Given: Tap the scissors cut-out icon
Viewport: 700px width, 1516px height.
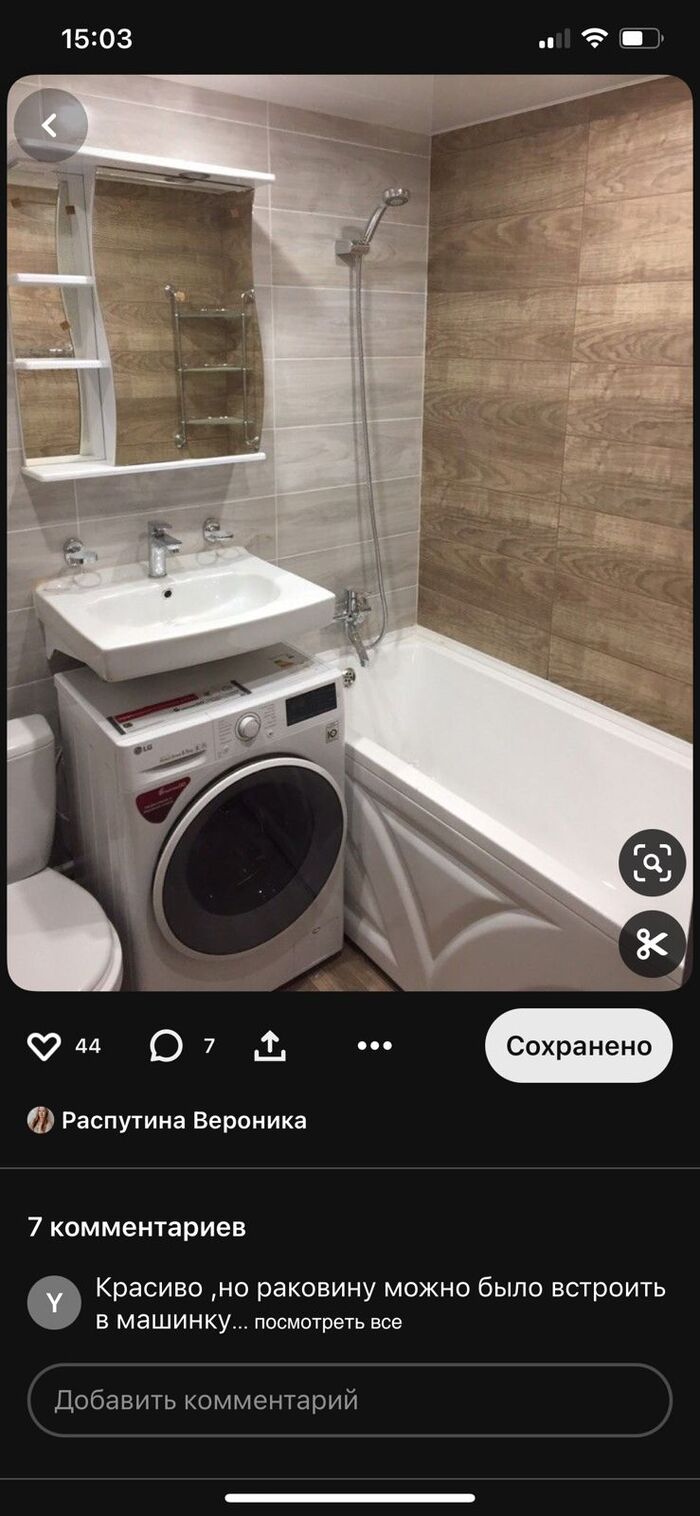Looking at the screenshot, I should [x=652, y=944].
